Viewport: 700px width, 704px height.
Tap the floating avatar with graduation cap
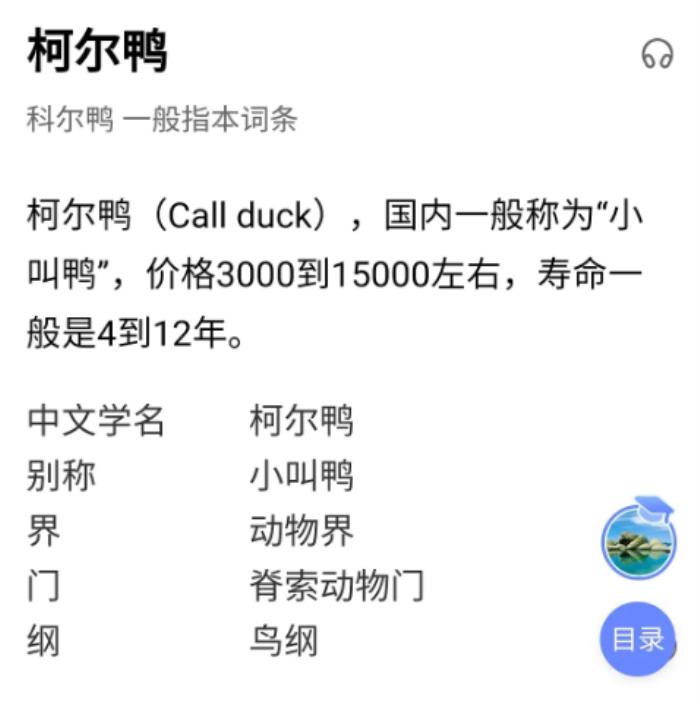pyautogui.click(x=637, y=540)
